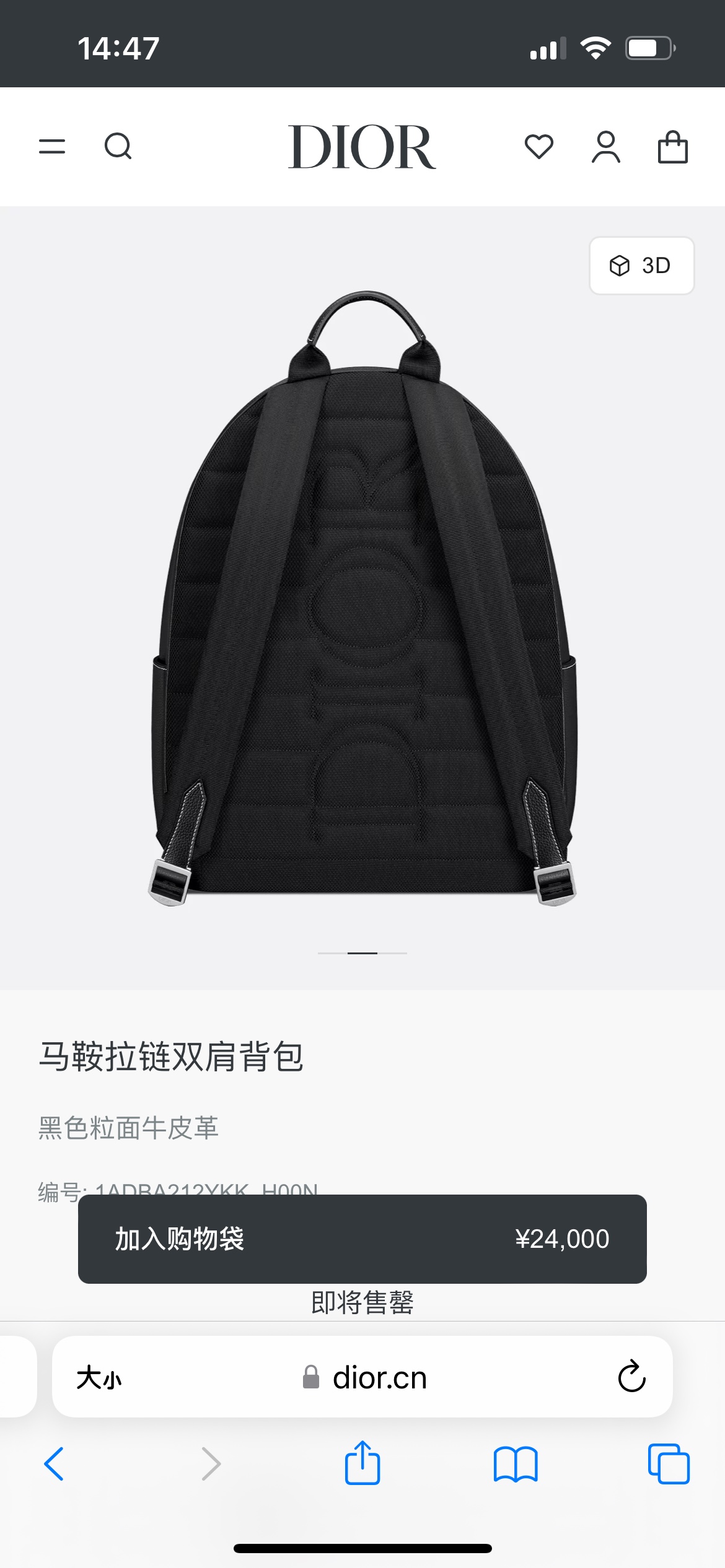This screenshot has width=725, height=1568.
Task: Open the hamburger menu
Action: pyautogui.click(x=52, y=147)
